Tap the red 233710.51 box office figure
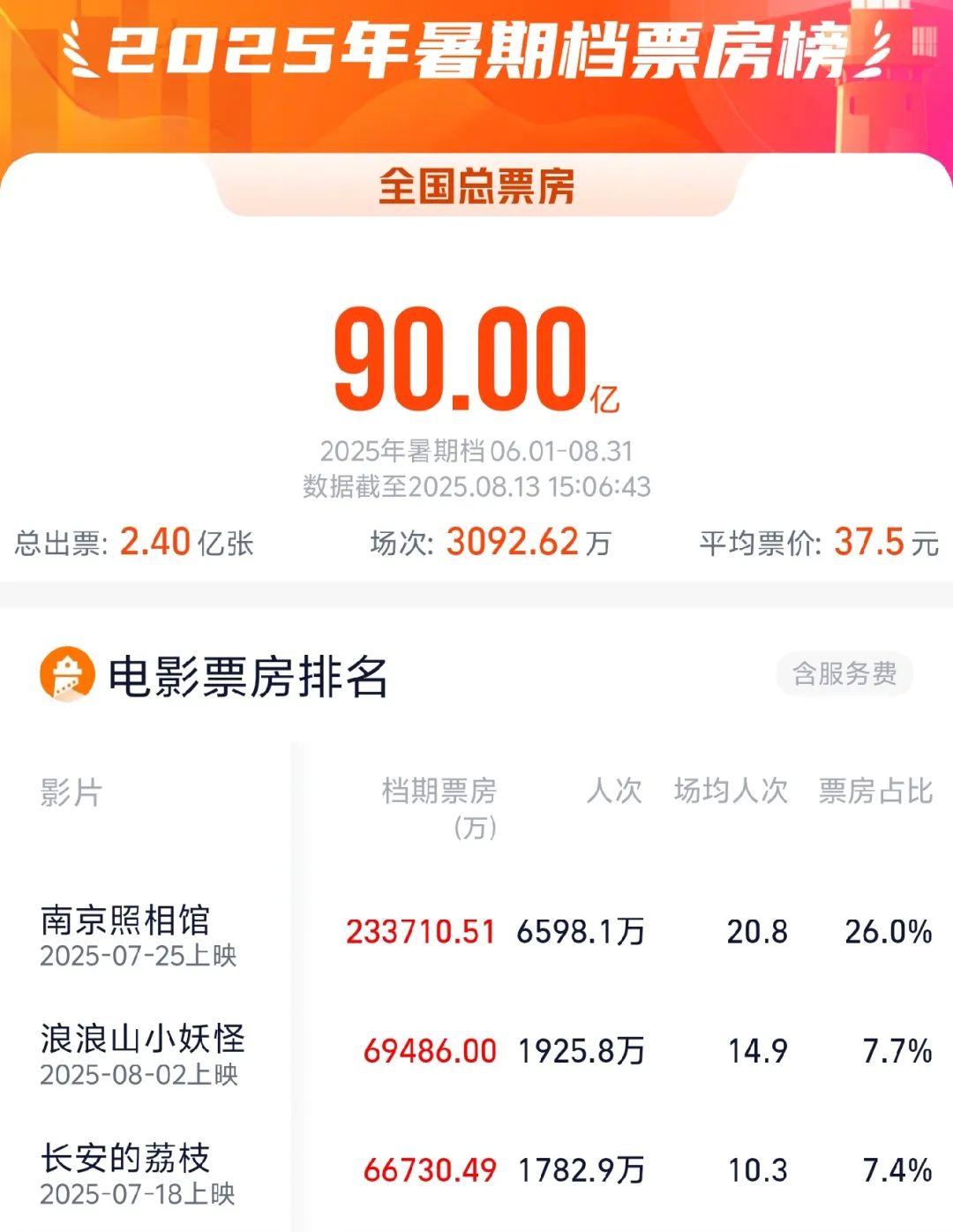 421,931
